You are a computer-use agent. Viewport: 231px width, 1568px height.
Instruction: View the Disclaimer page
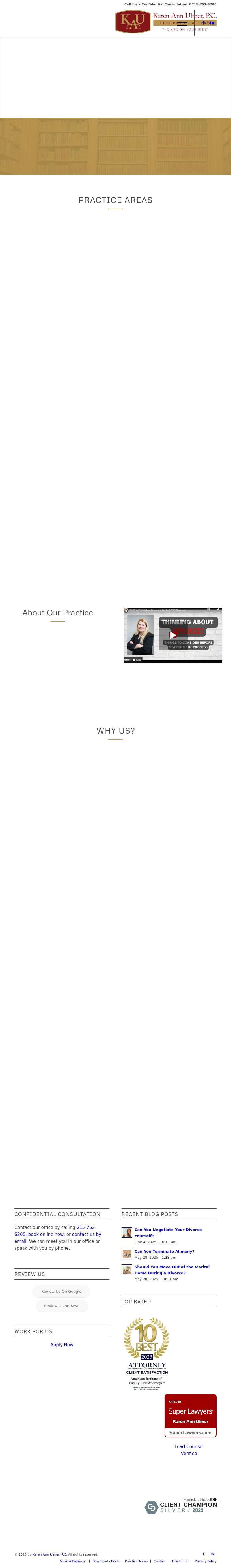point(180,1561)
